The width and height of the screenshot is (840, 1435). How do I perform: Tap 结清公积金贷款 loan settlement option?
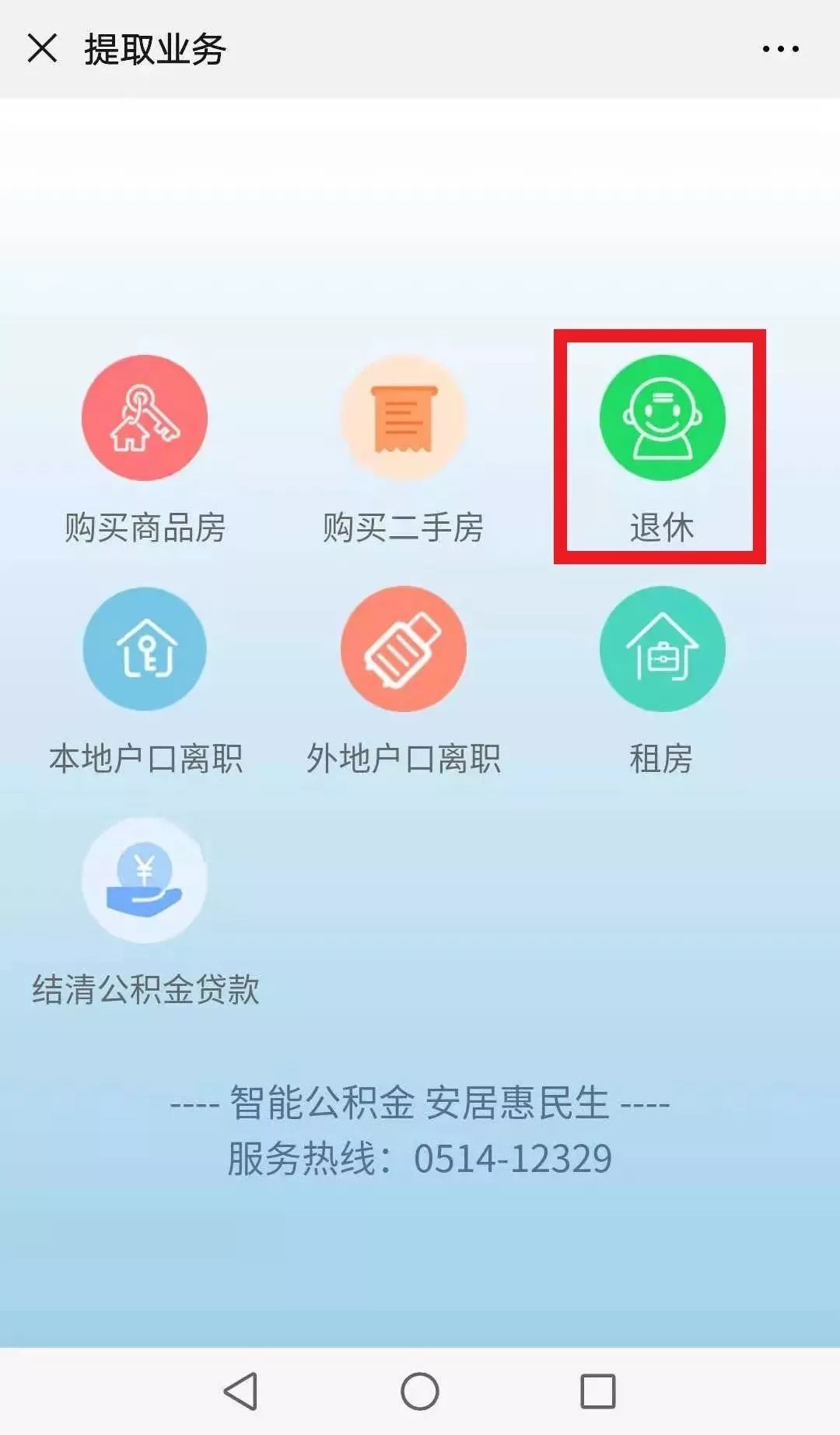point(145,879)
